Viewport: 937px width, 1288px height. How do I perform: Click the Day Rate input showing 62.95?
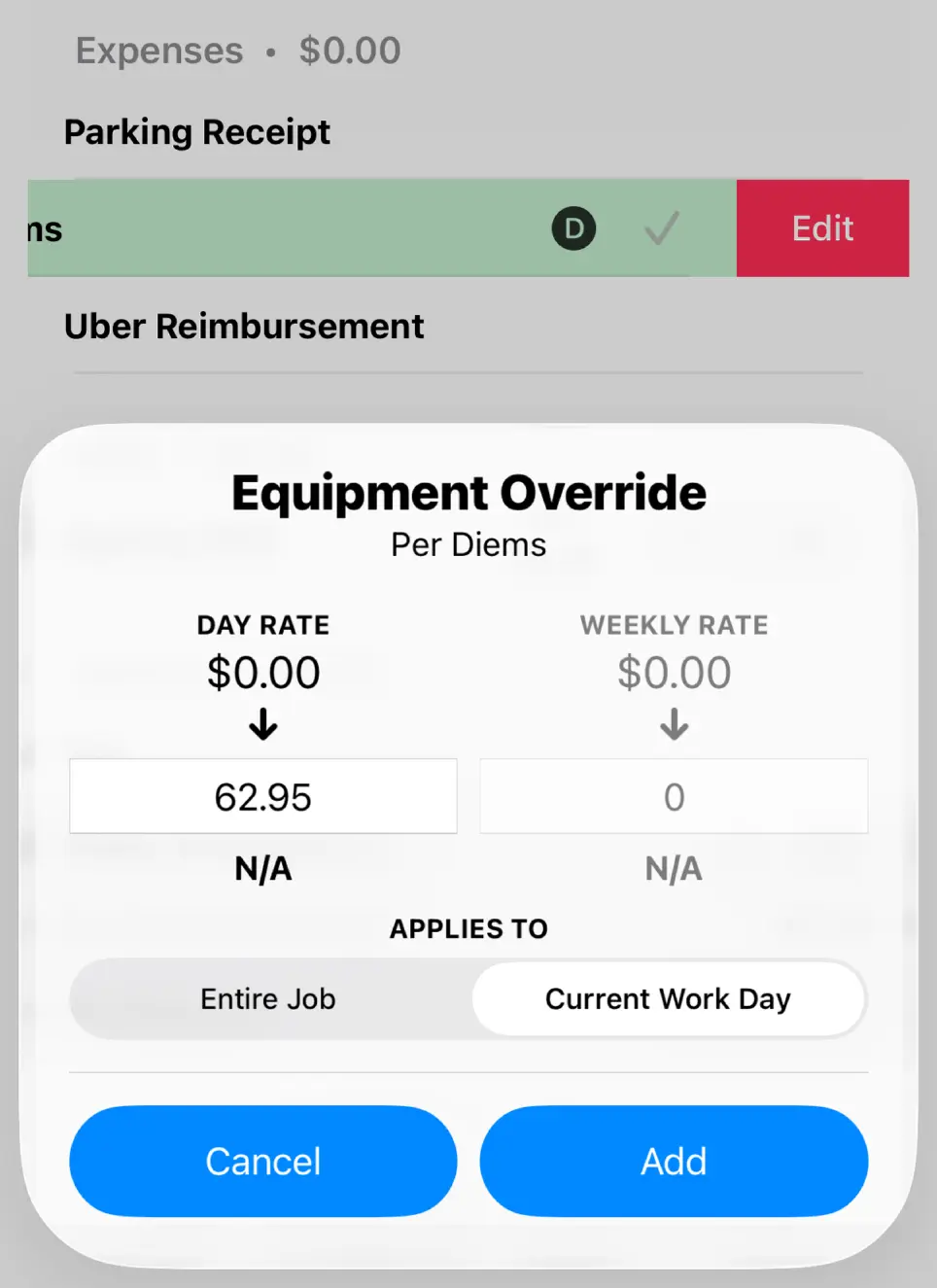[262, 796]
